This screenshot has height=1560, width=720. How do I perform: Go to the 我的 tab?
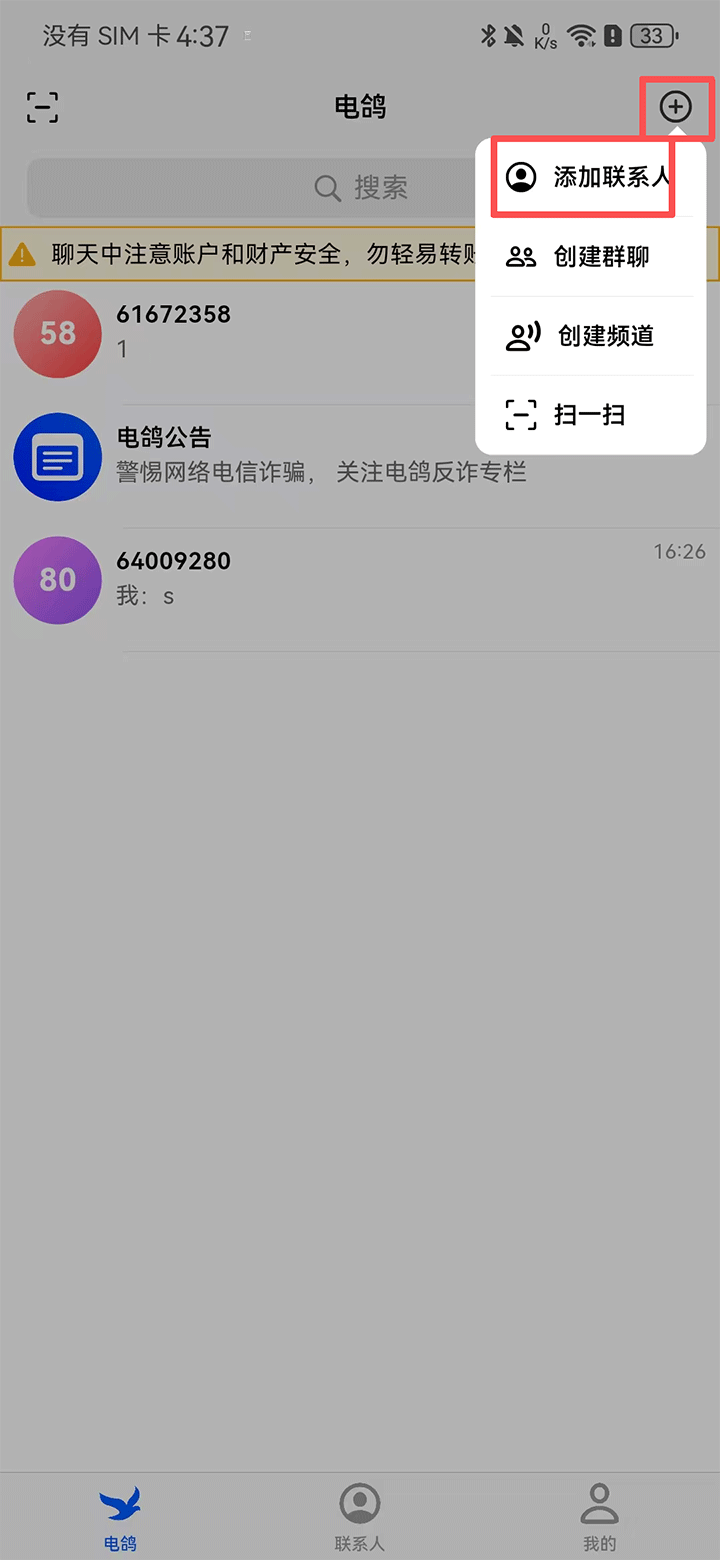pos(599,1516)
